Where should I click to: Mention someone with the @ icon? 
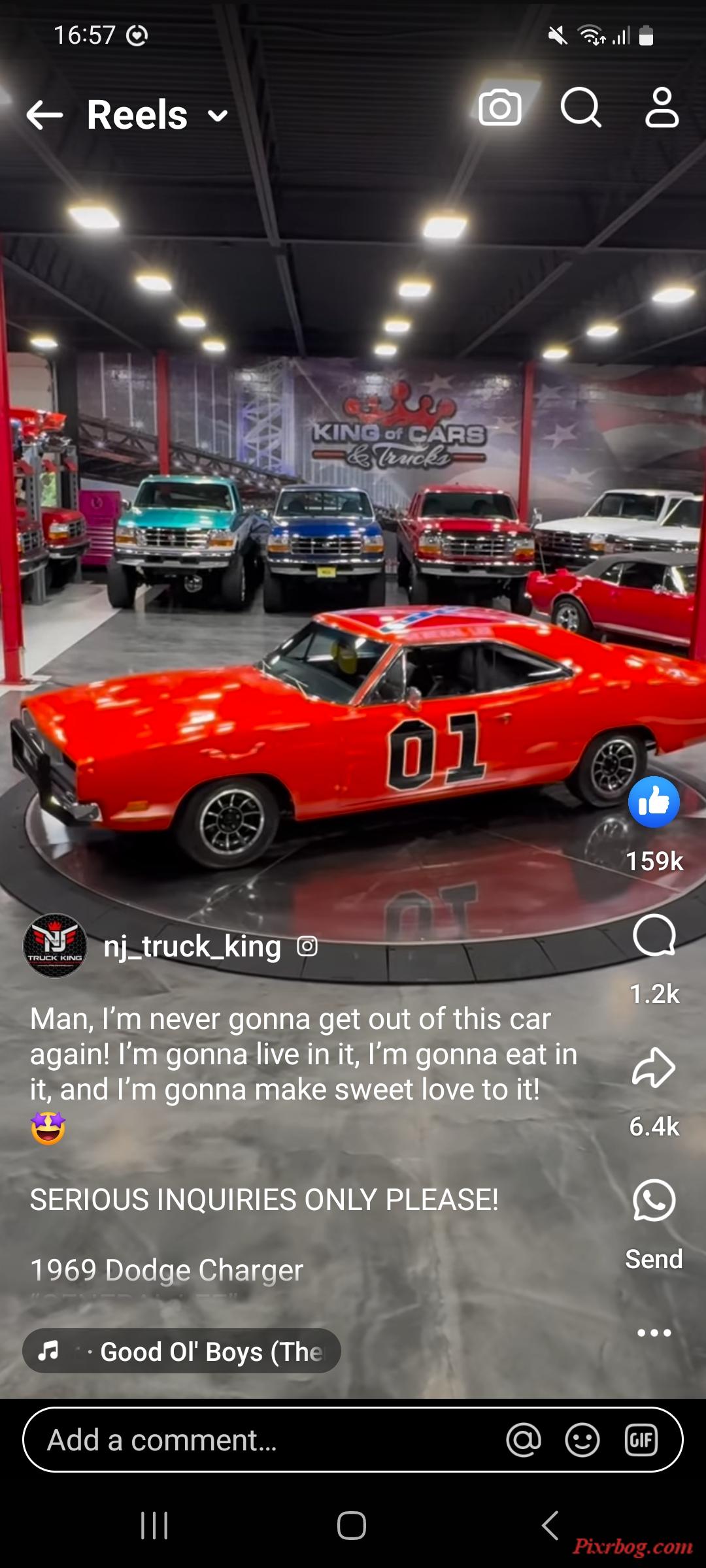click(524, 1440)
